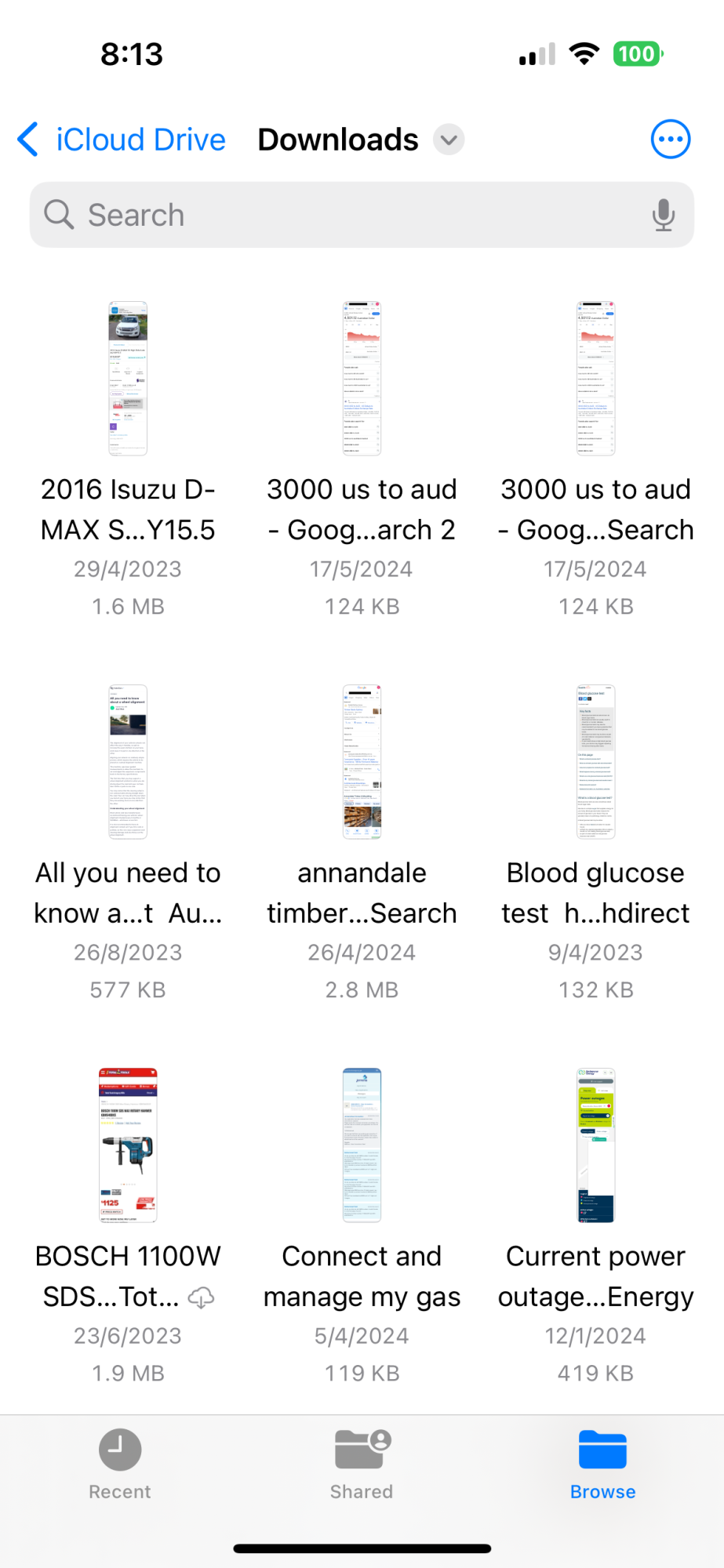Image resolution: width=724 pixels, height=1568 pixels.
Task: Open the All you need to know file
Action: click(x=128, y=762)
